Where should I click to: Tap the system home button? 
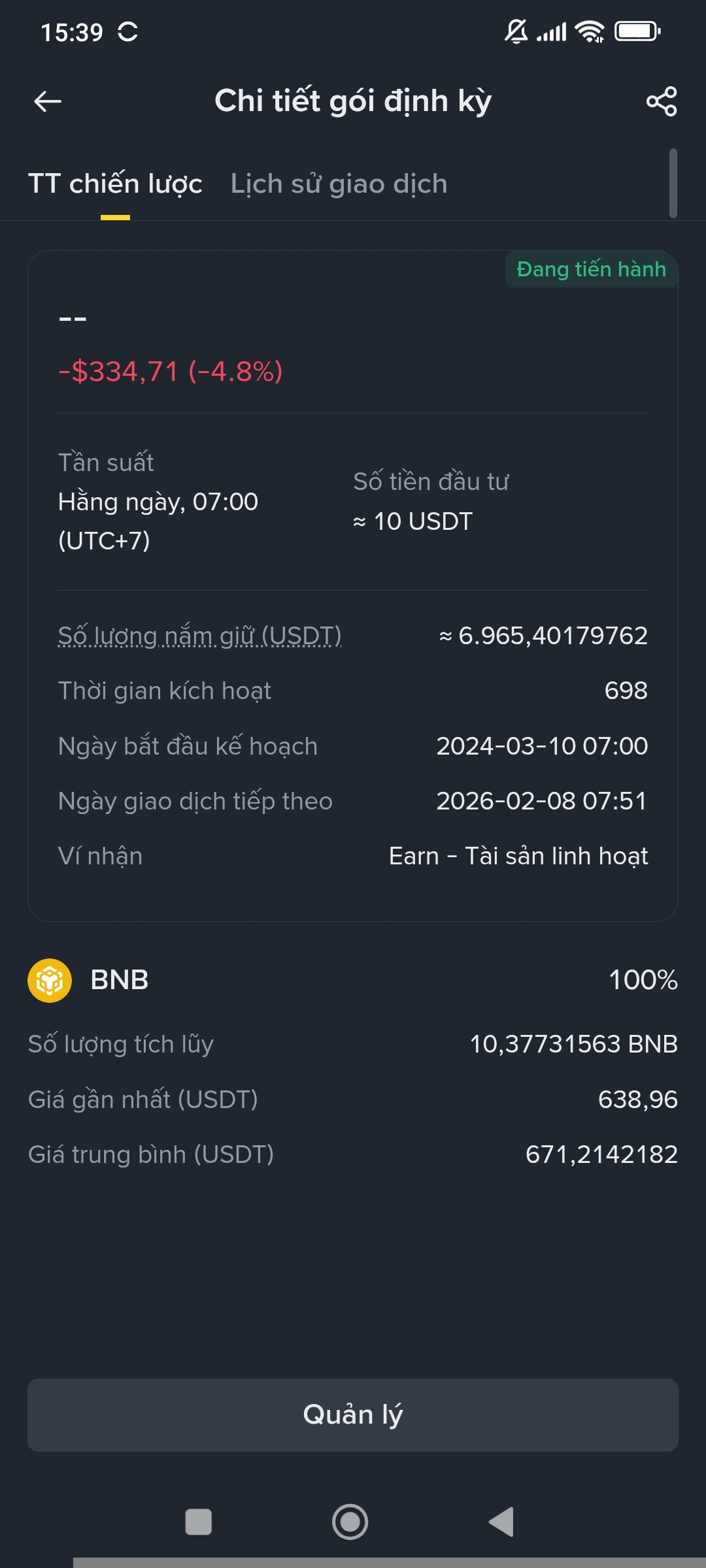click(x=350, y=1522)
